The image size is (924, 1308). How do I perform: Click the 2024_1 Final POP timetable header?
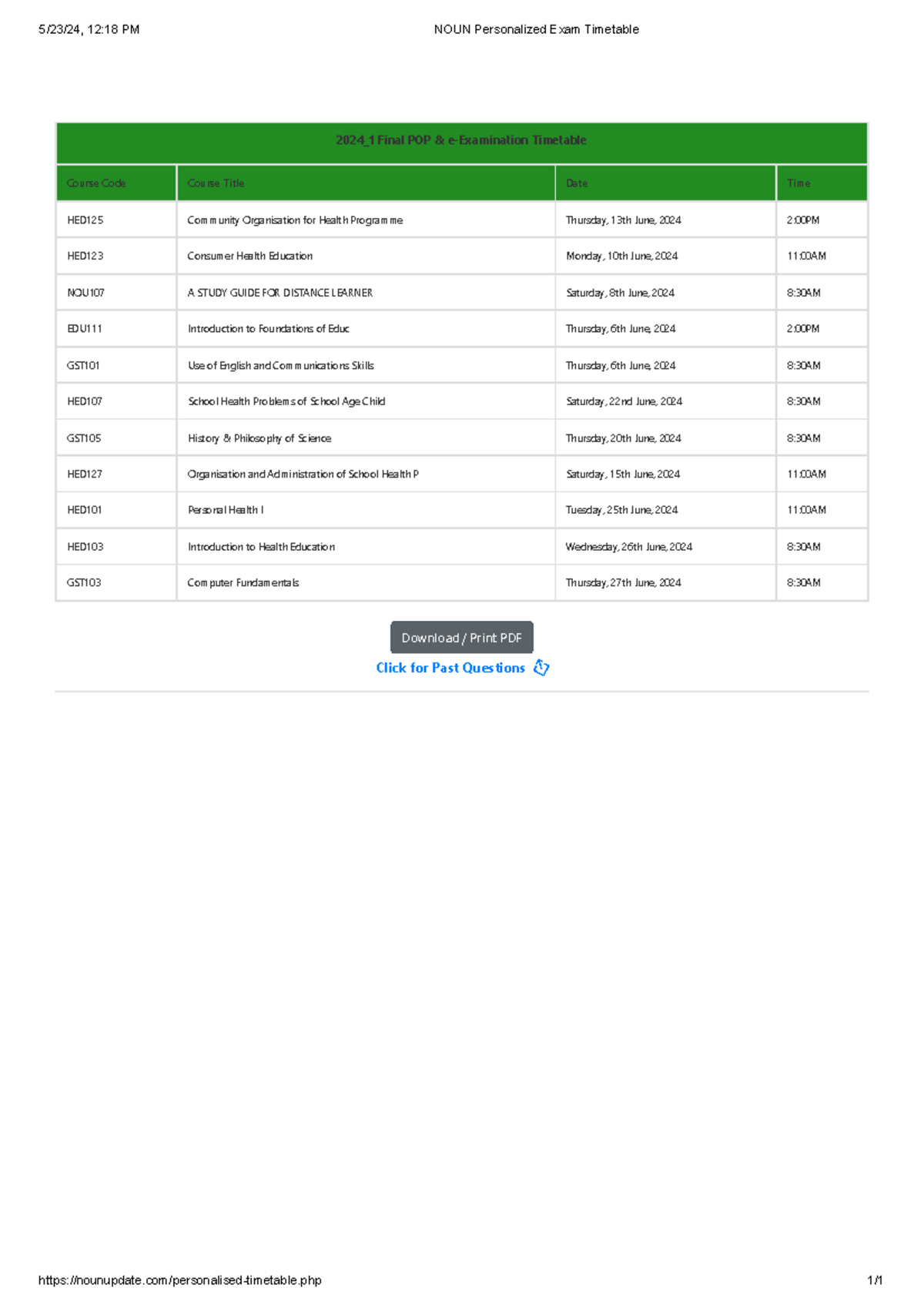coord(461,140)
